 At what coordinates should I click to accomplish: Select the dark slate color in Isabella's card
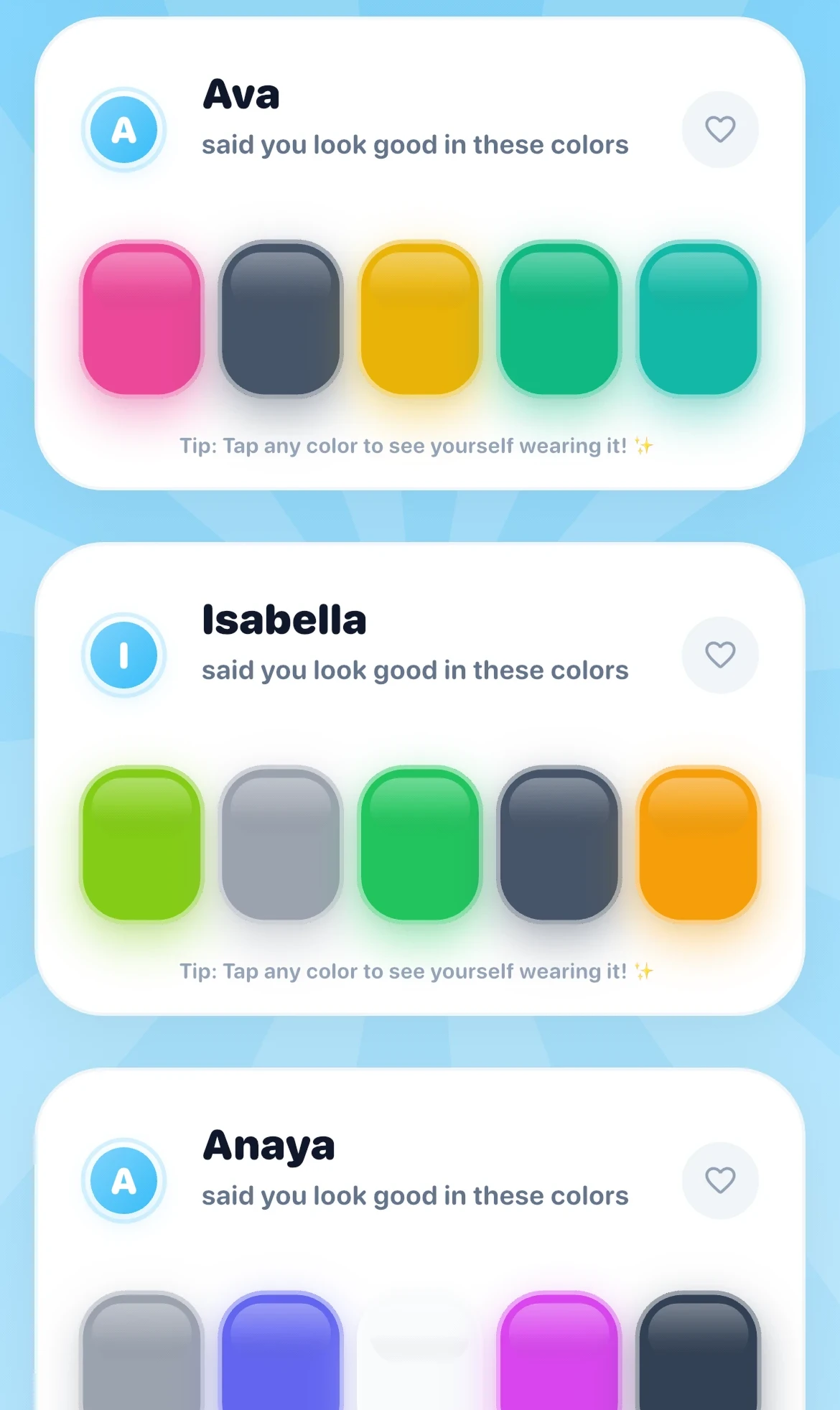tap(559, 844)
